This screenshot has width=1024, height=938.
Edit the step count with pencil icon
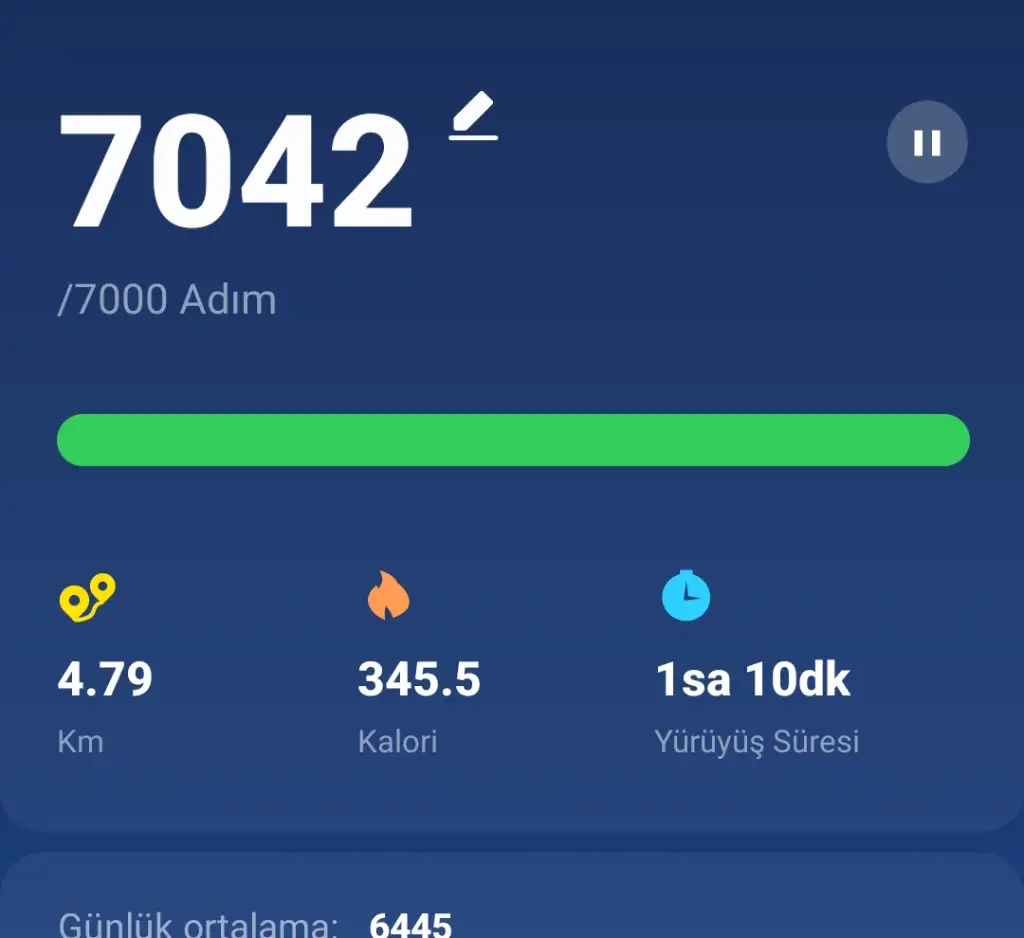point(473,116)
